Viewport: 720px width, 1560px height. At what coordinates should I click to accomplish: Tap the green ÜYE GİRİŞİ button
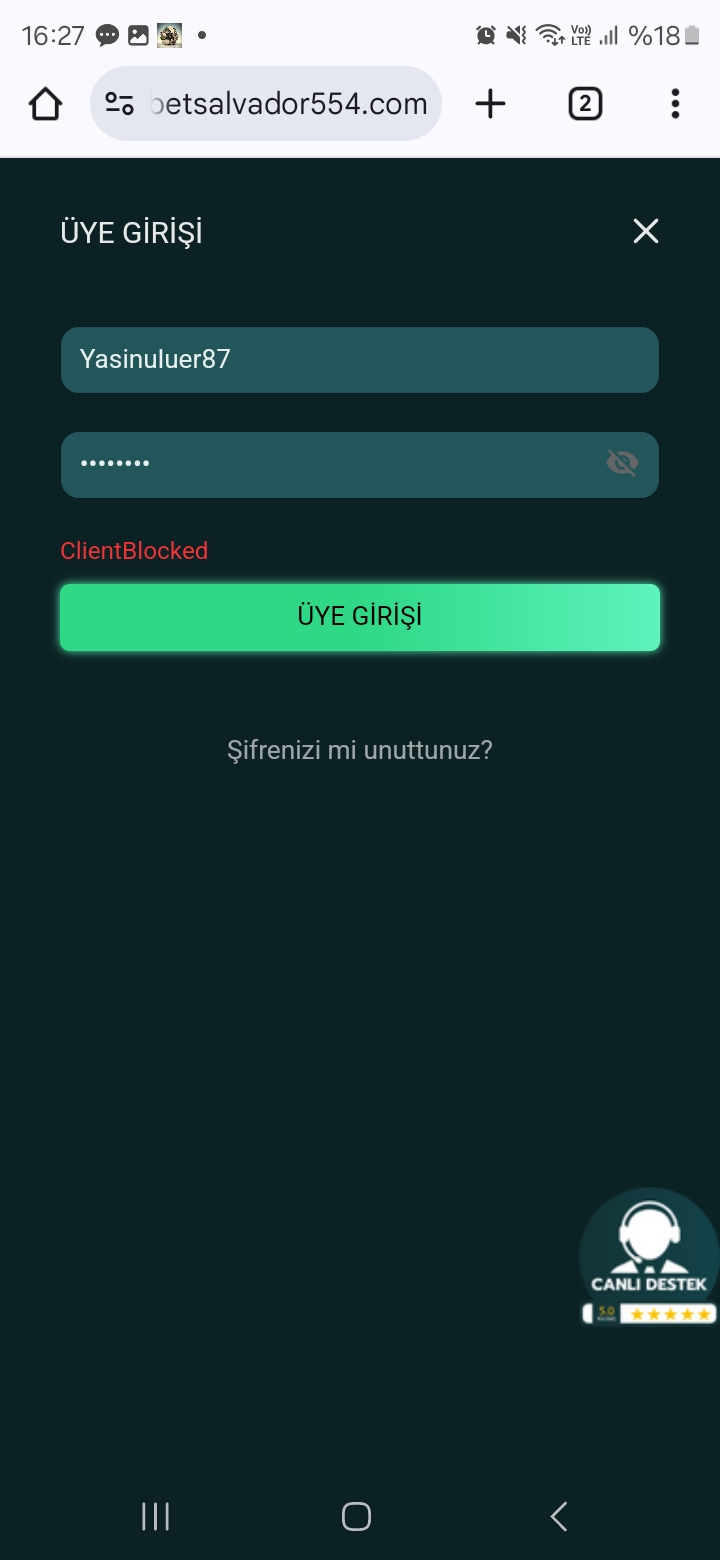coord(360,617)
